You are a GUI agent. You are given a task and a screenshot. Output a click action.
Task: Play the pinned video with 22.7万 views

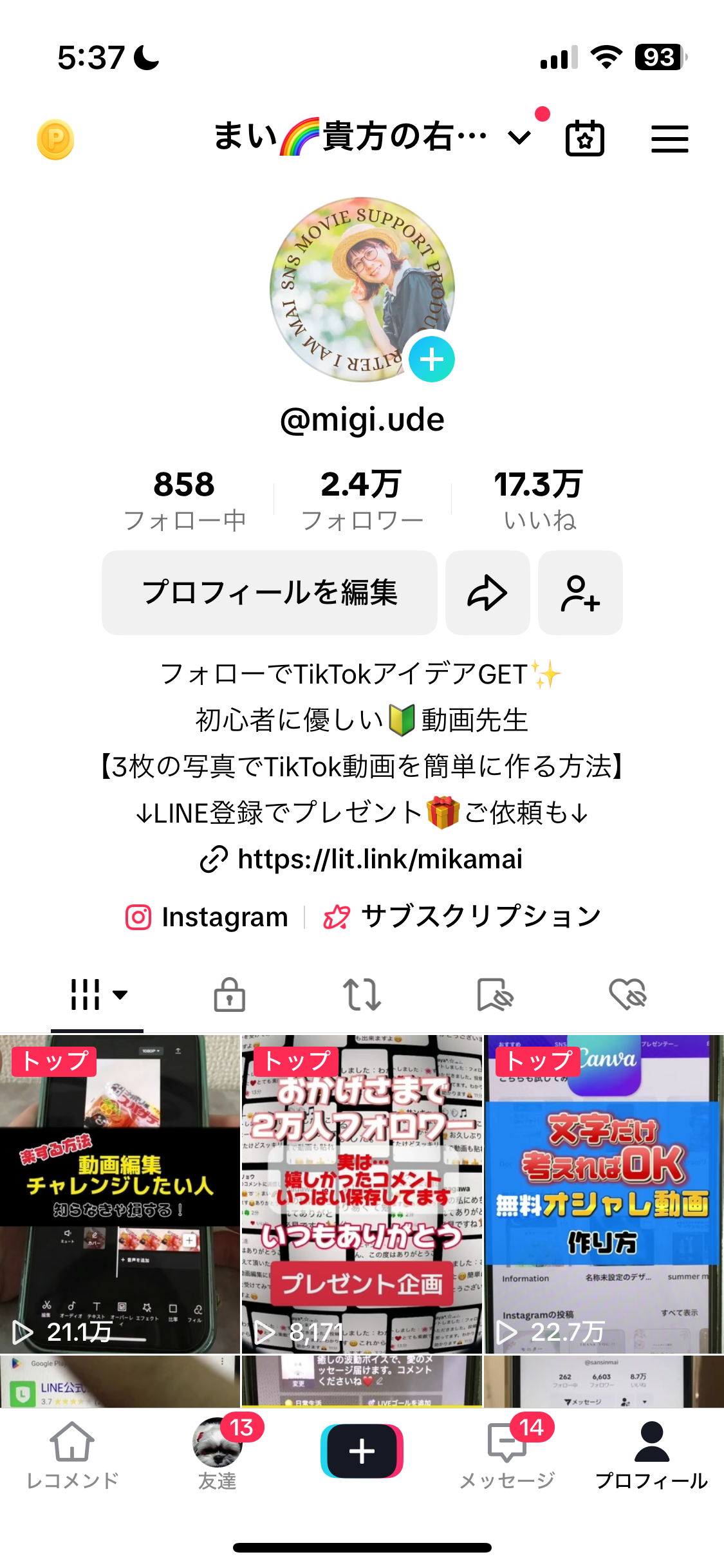pyautogui.click(x=604, y=1194)
